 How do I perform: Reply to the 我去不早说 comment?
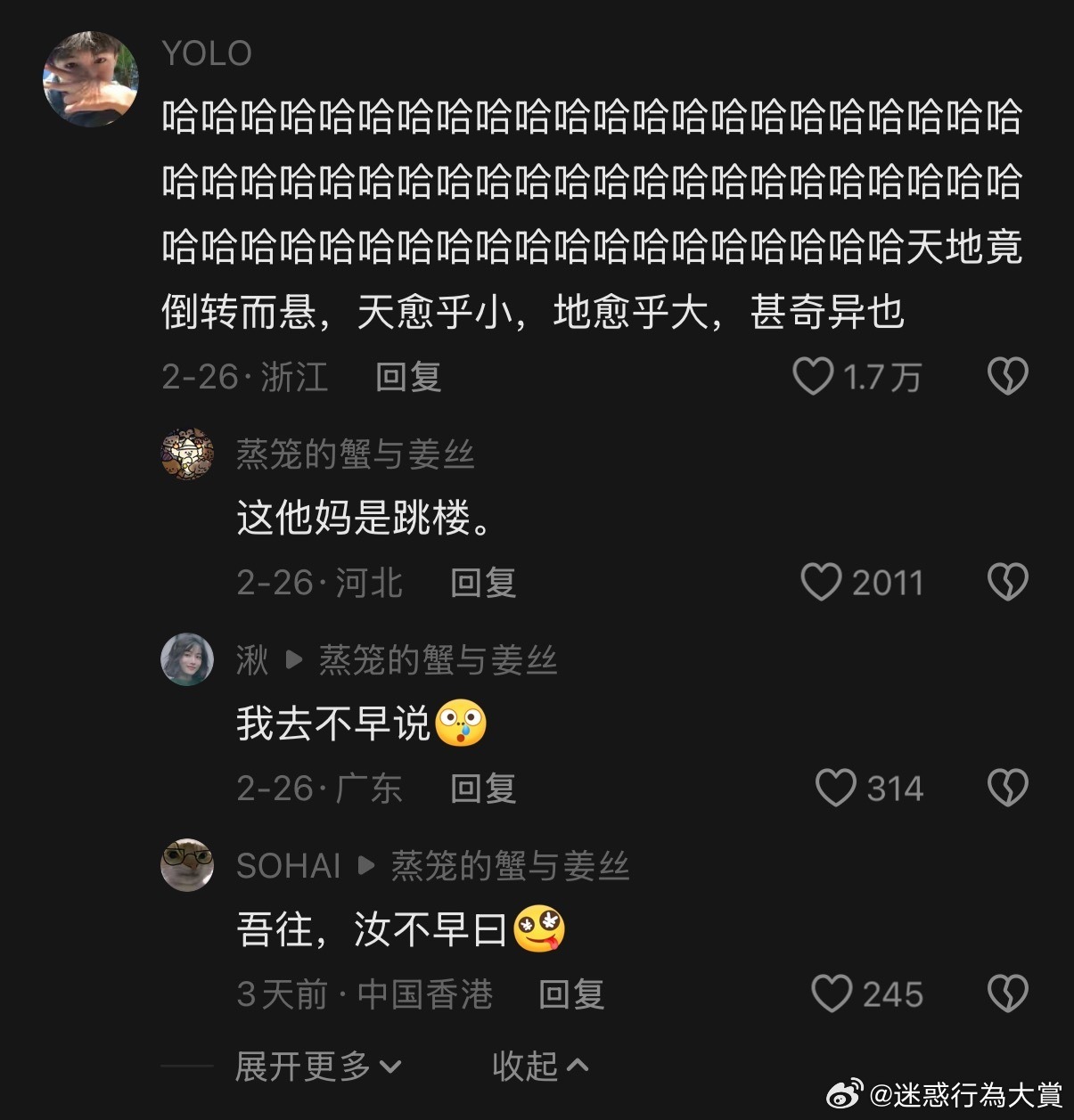483,789
